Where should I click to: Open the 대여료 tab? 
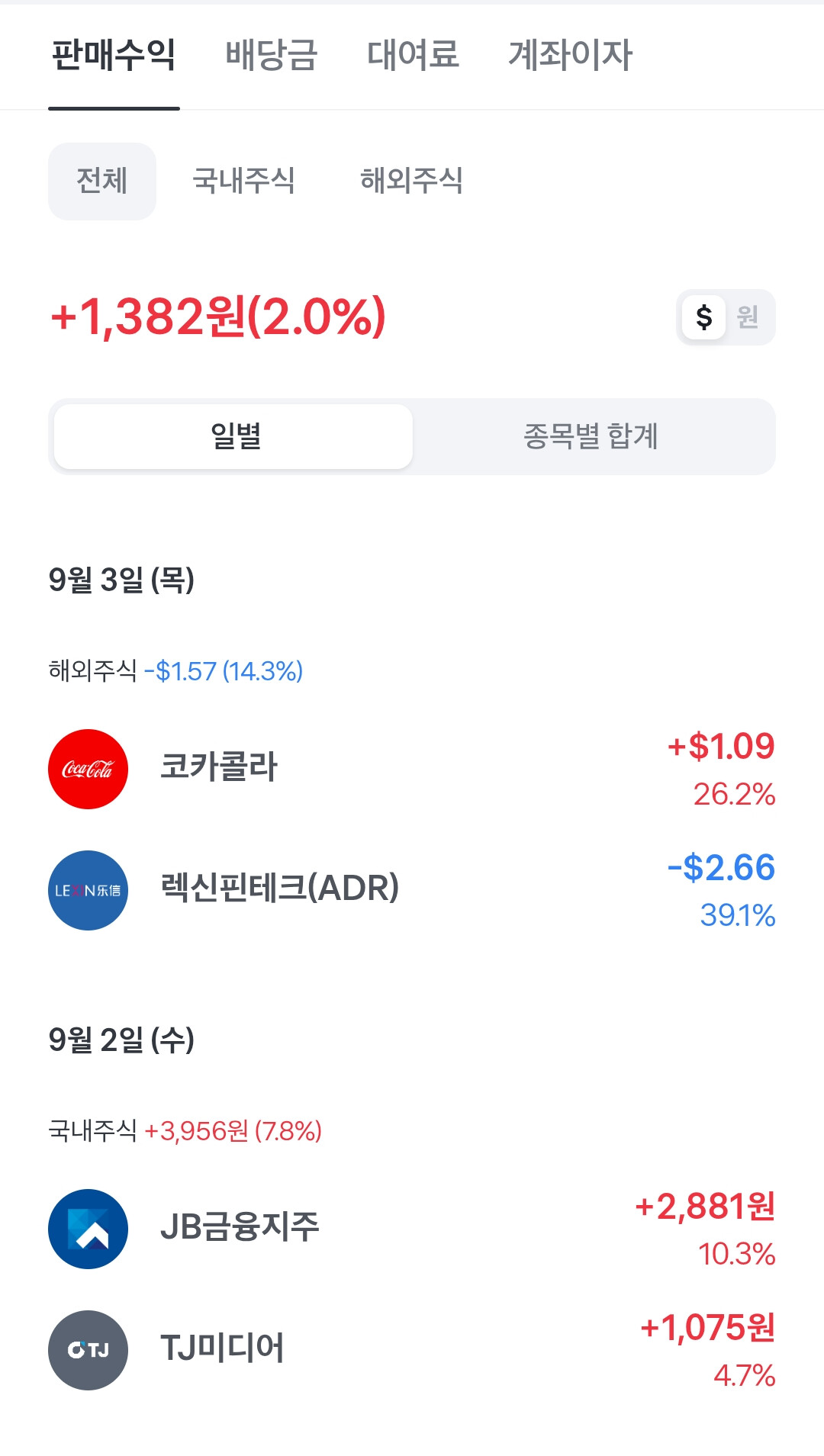(x=413, y=55)
